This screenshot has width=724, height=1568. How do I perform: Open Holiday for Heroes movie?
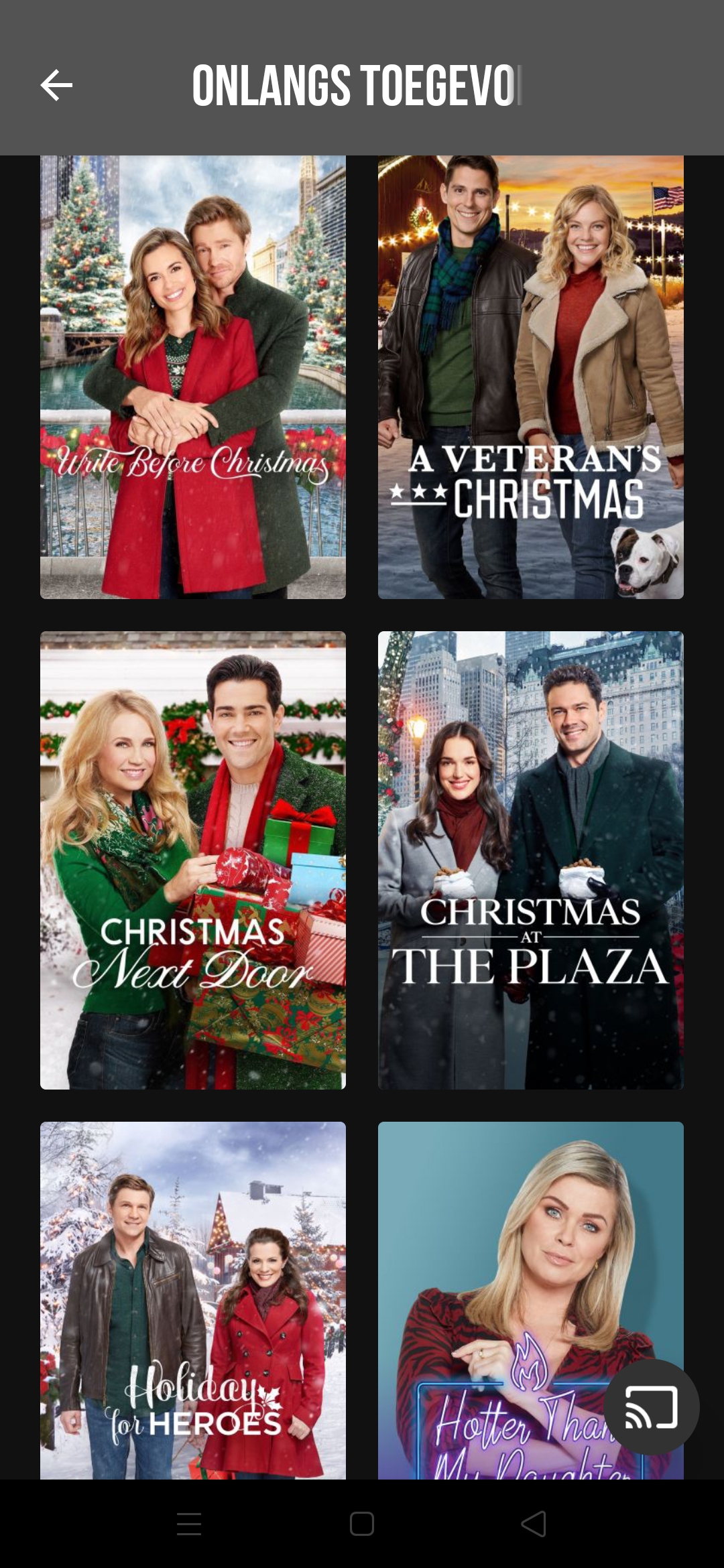pos(193,1301)
